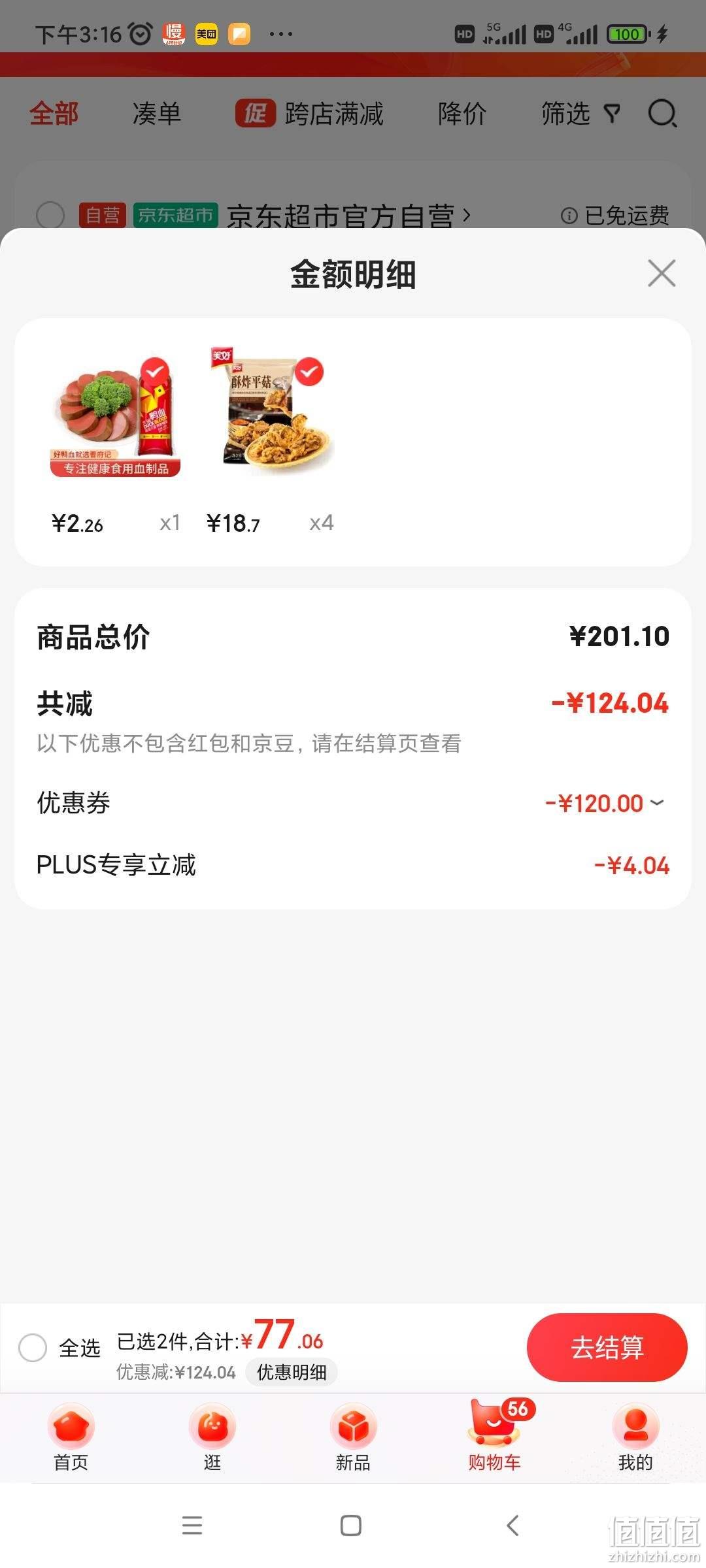The image size is (706, 1568).
Task: Close the 金额明细 panel
Action: [x=662, y=273]
